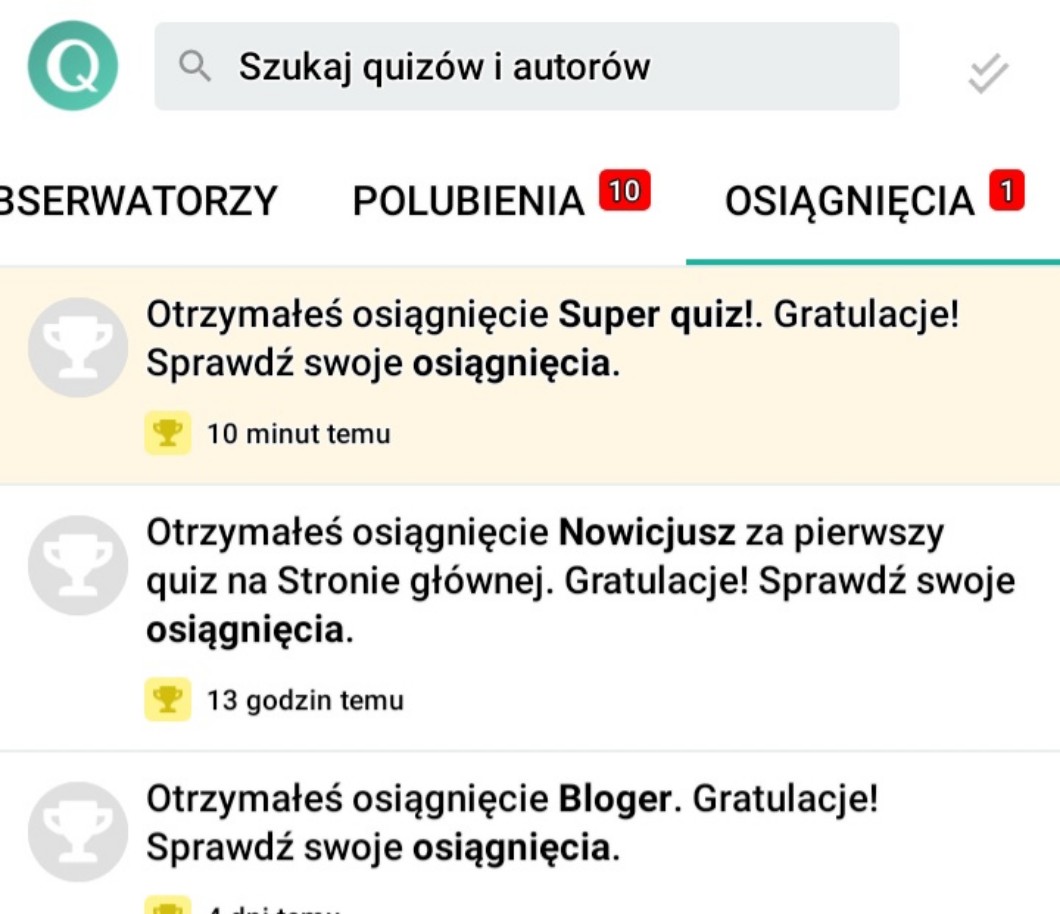
Task: Open the "Szukaj quizów i autorów" search field
Action: click(526, 67)
